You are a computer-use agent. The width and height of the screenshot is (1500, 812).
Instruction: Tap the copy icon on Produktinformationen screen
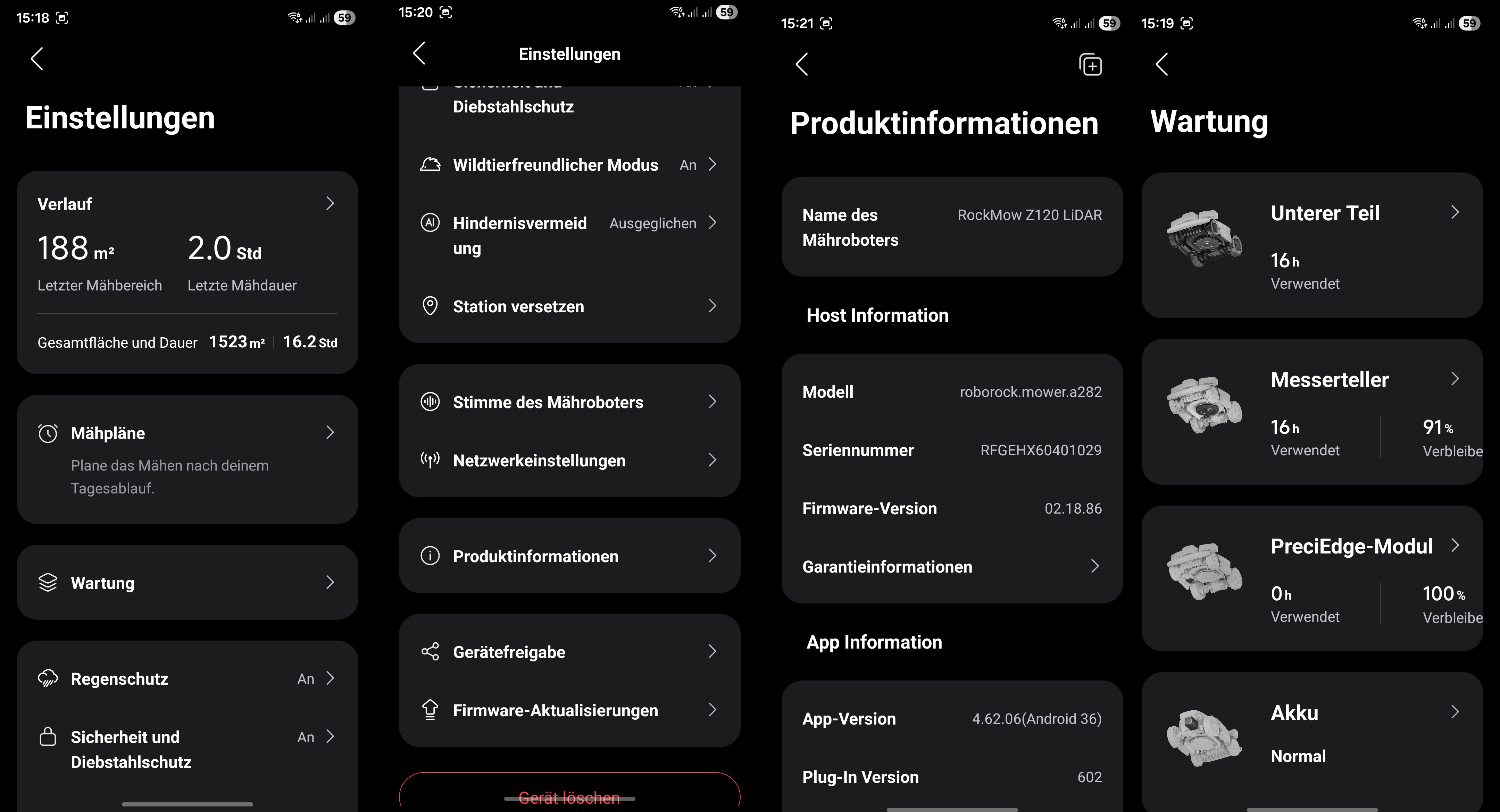[1090, 65]
